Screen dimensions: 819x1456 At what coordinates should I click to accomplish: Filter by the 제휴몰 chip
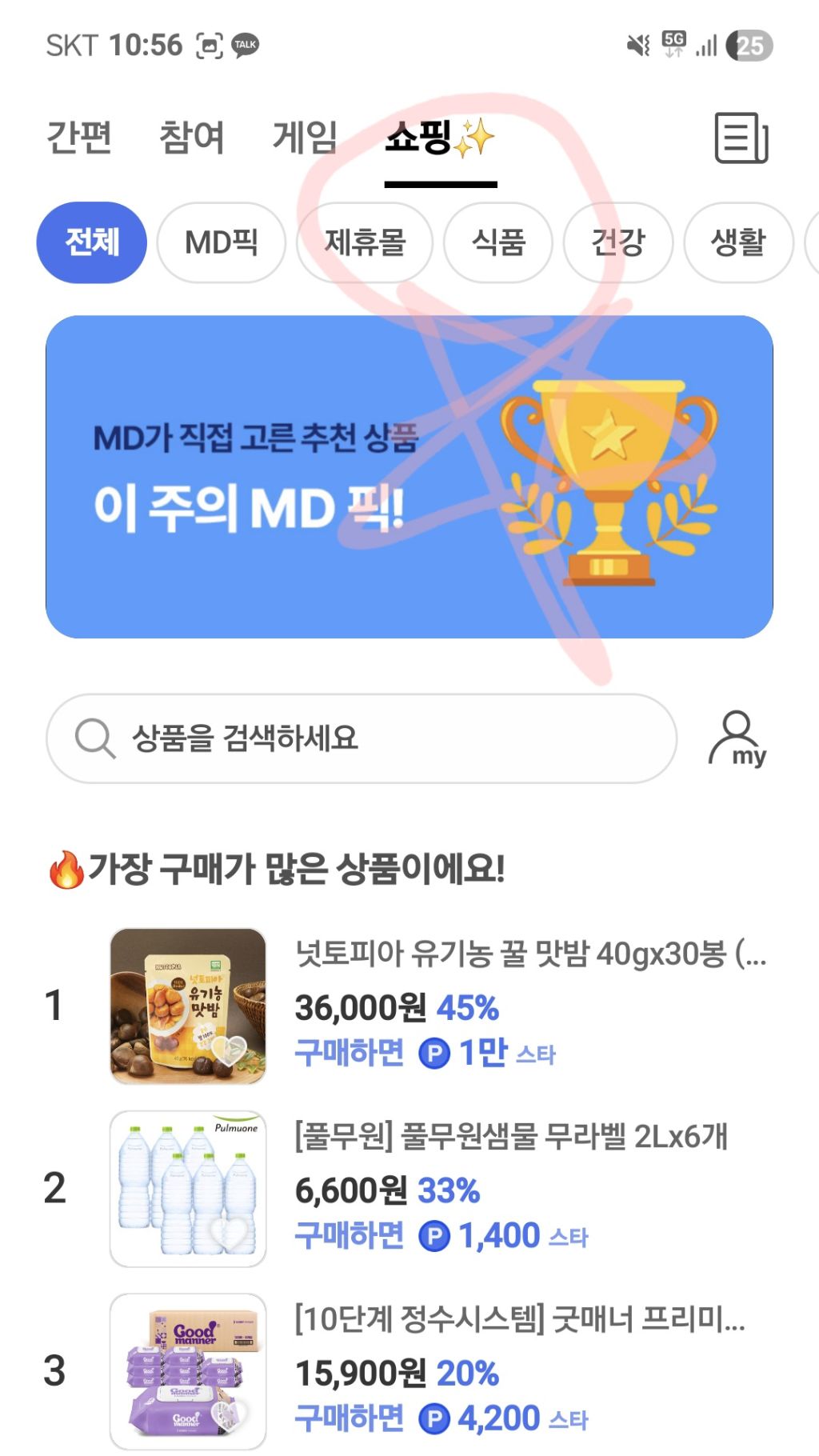[365, 242]
